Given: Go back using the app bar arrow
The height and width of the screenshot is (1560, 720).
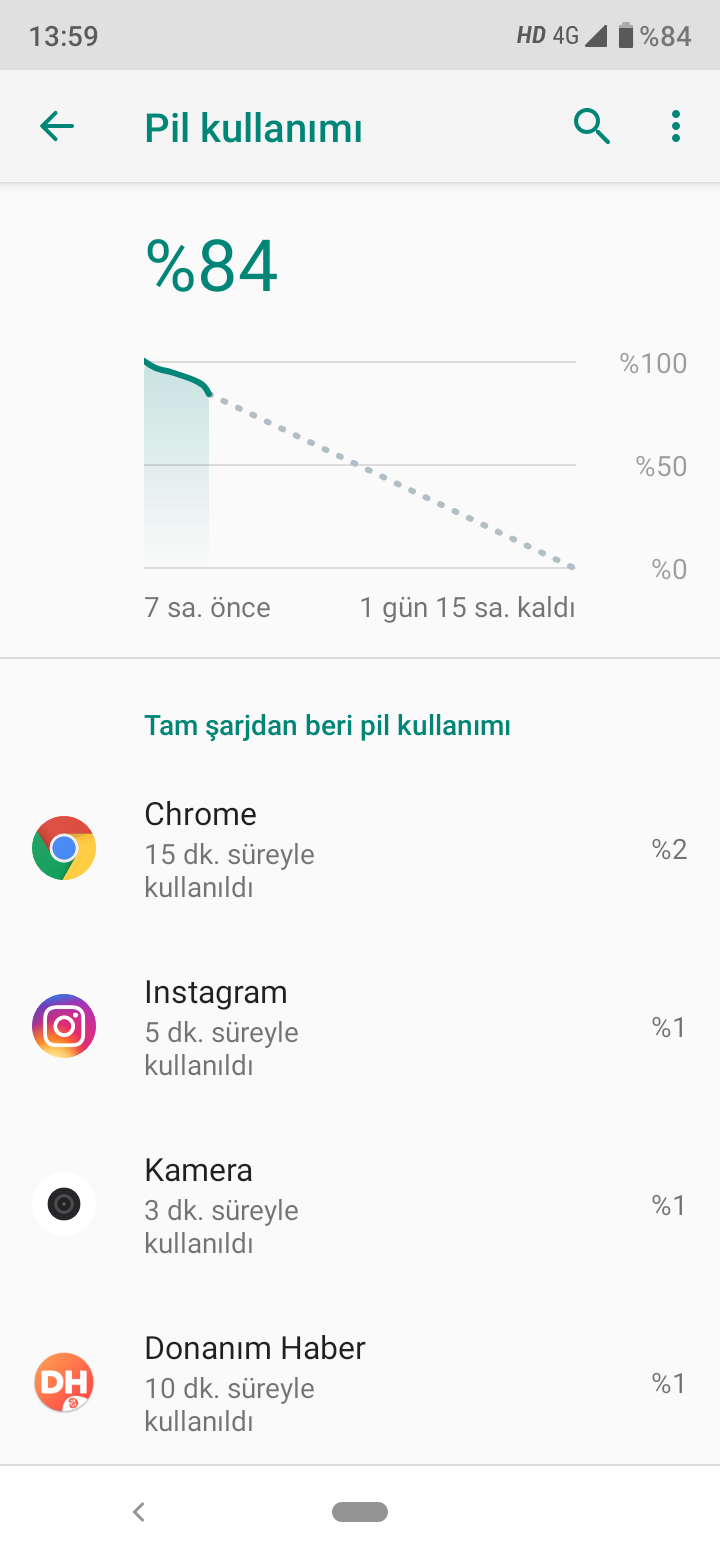Looking at the screenshot, I should [57, 126].
